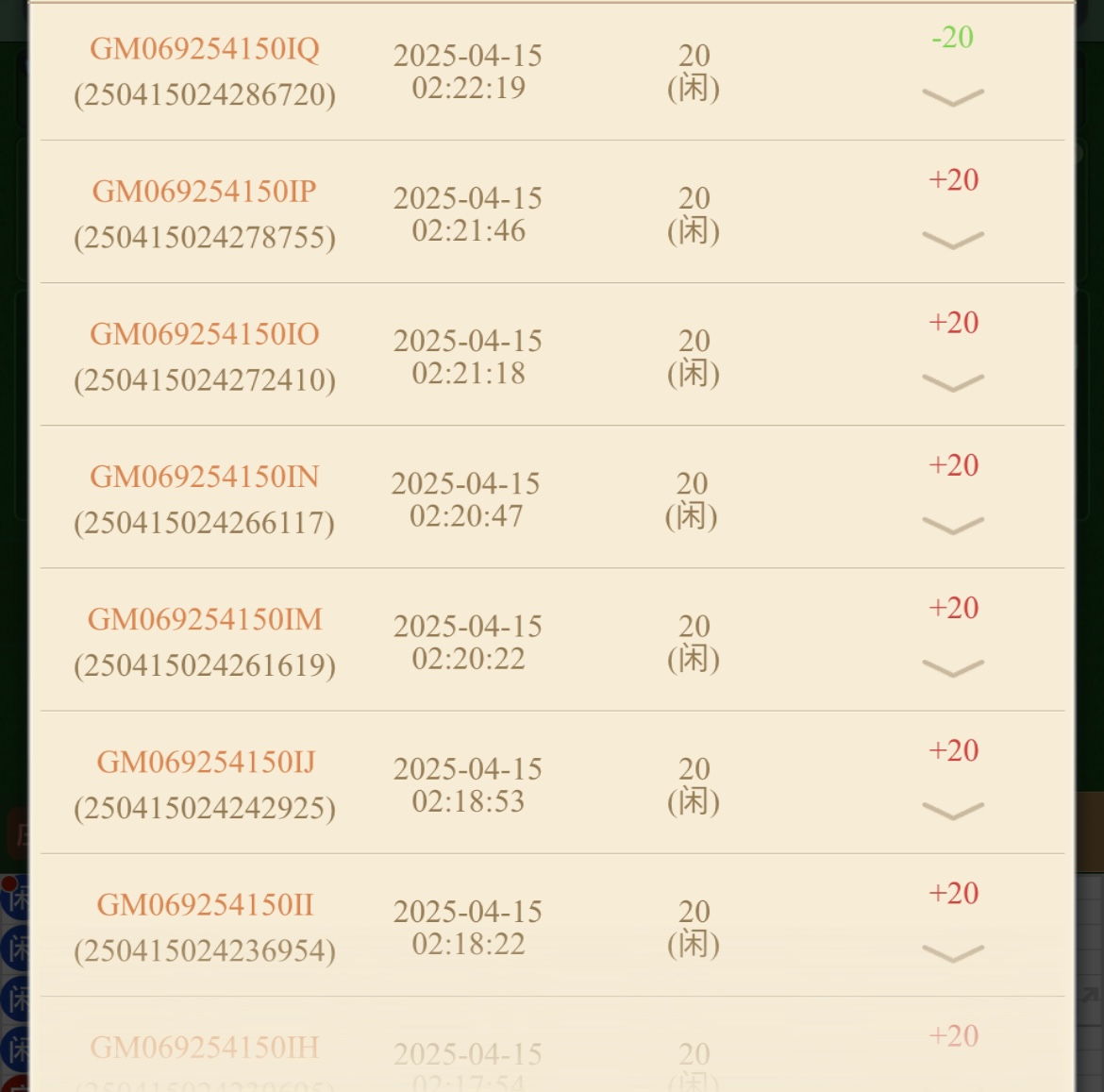Screen dimensions: 1104x1092
Task: Expand details for bet GM069254150IJ
Action: pyautogui.click(x=952, y=811)
